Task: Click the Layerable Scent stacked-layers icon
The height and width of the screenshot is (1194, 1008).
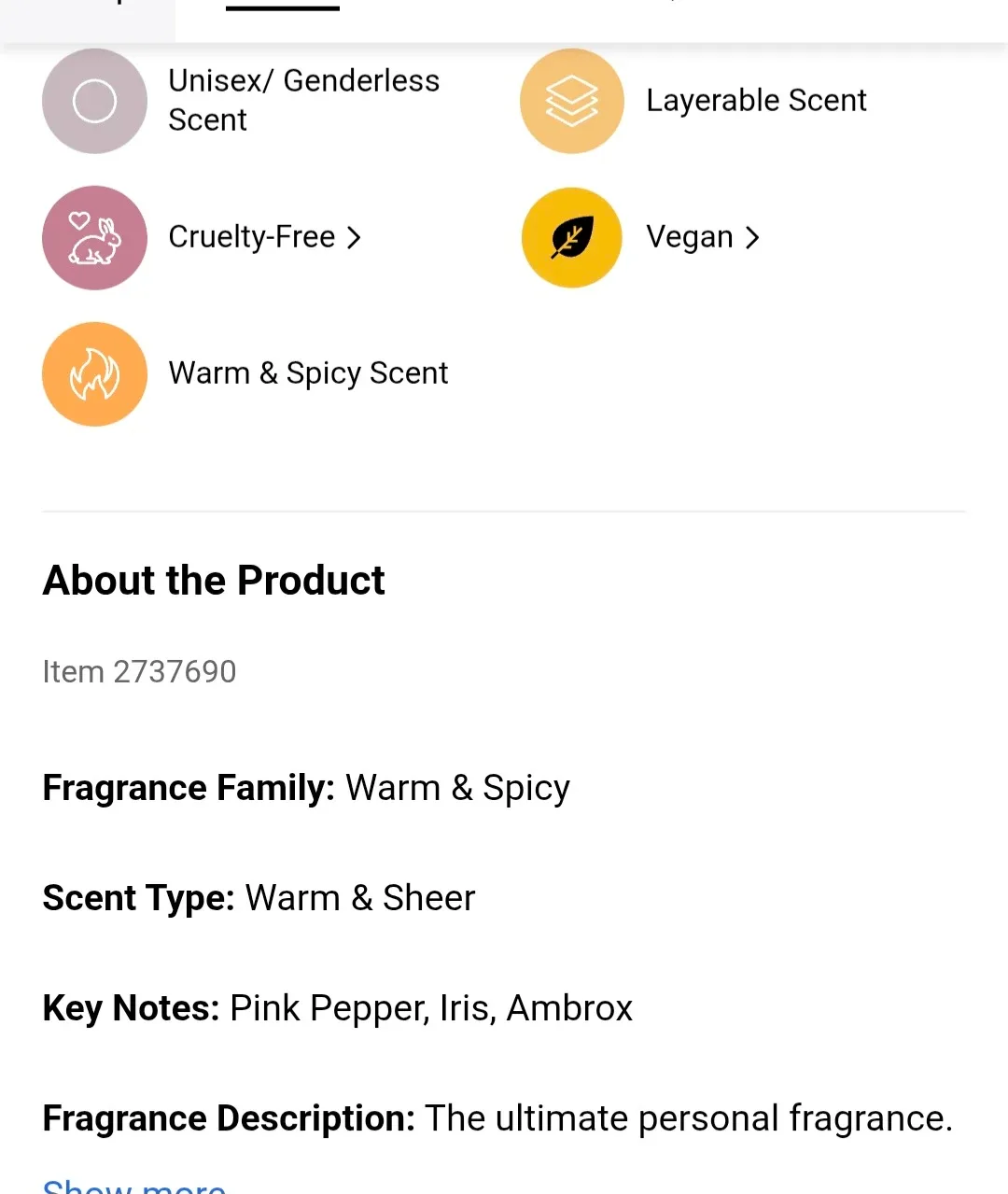Action: (x=571, y=100)
